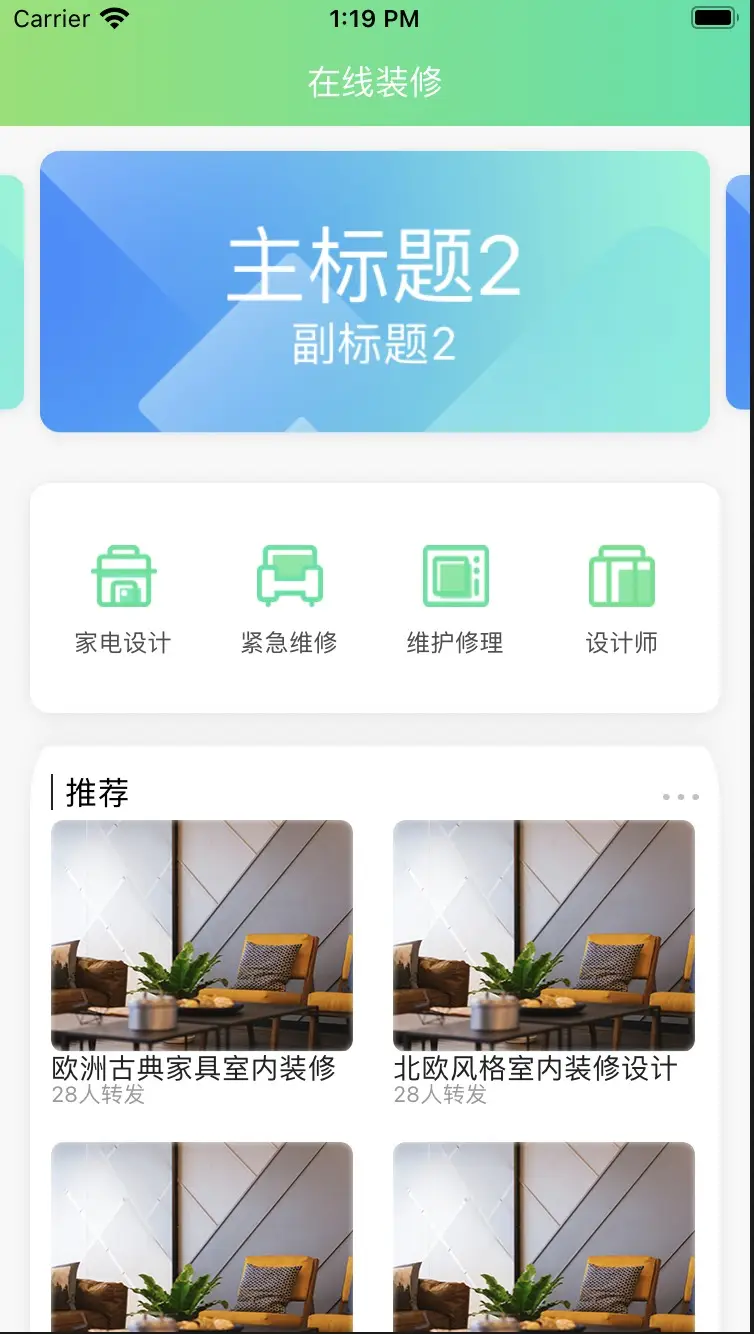Open the 家电设计 category
The image size is (754, 1334).
pyautogui.click(x=123, y=598)
